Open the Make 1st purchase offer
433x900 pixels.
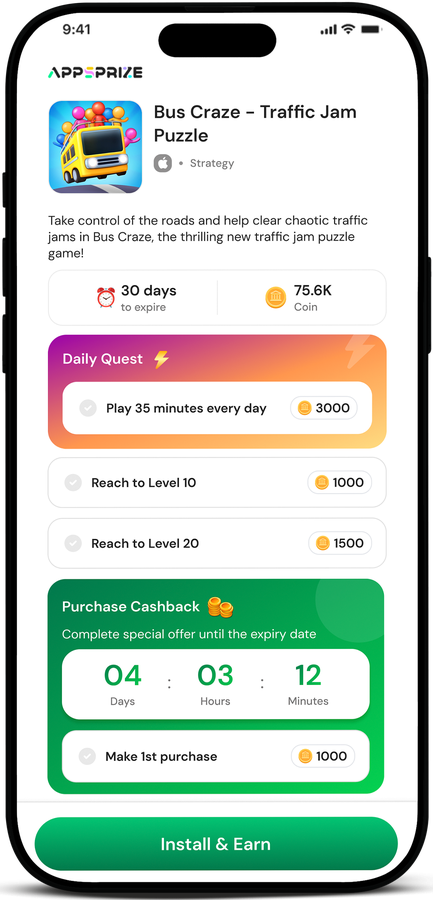216,756
